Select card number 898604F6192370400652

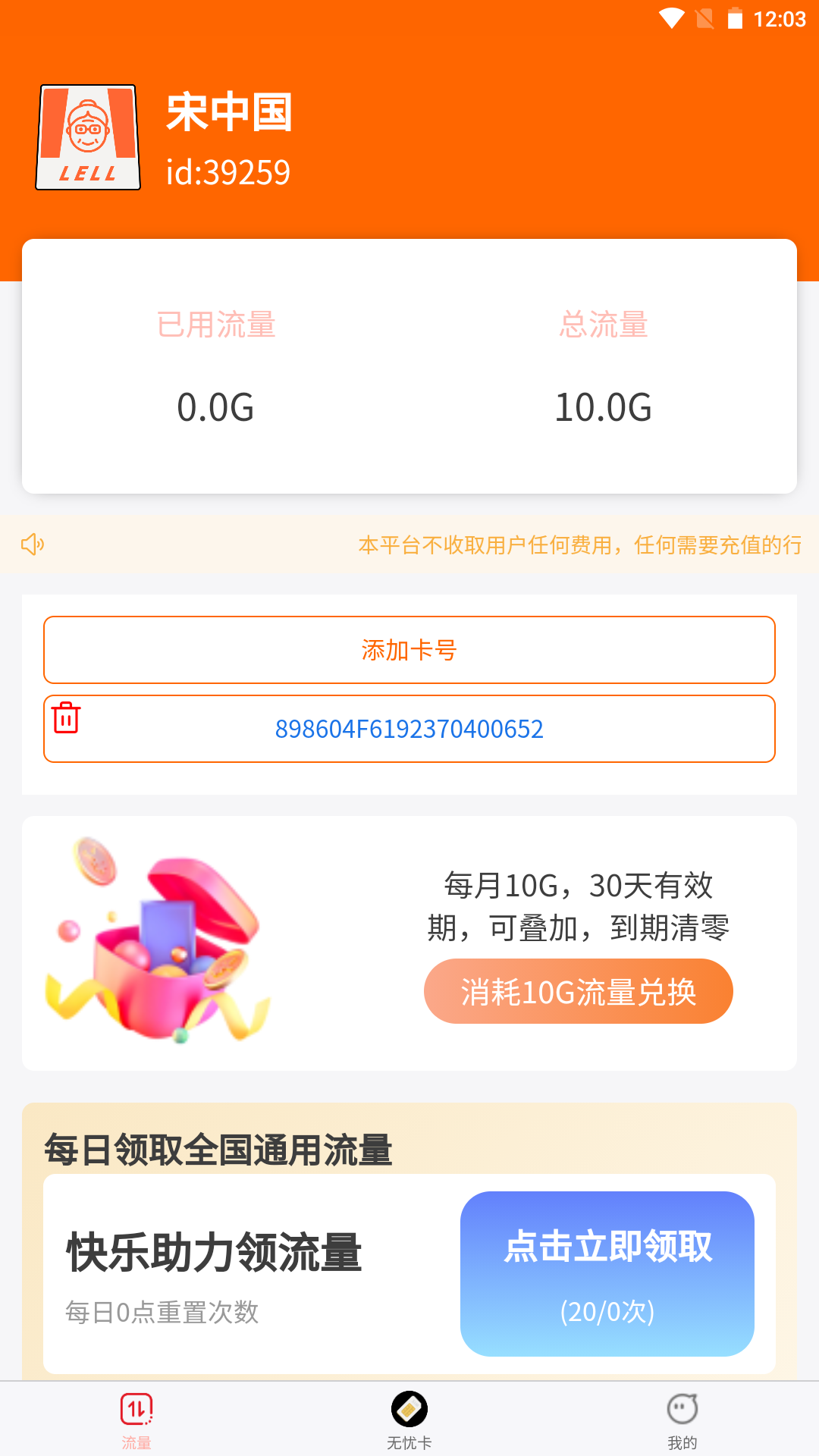[409, 729]
